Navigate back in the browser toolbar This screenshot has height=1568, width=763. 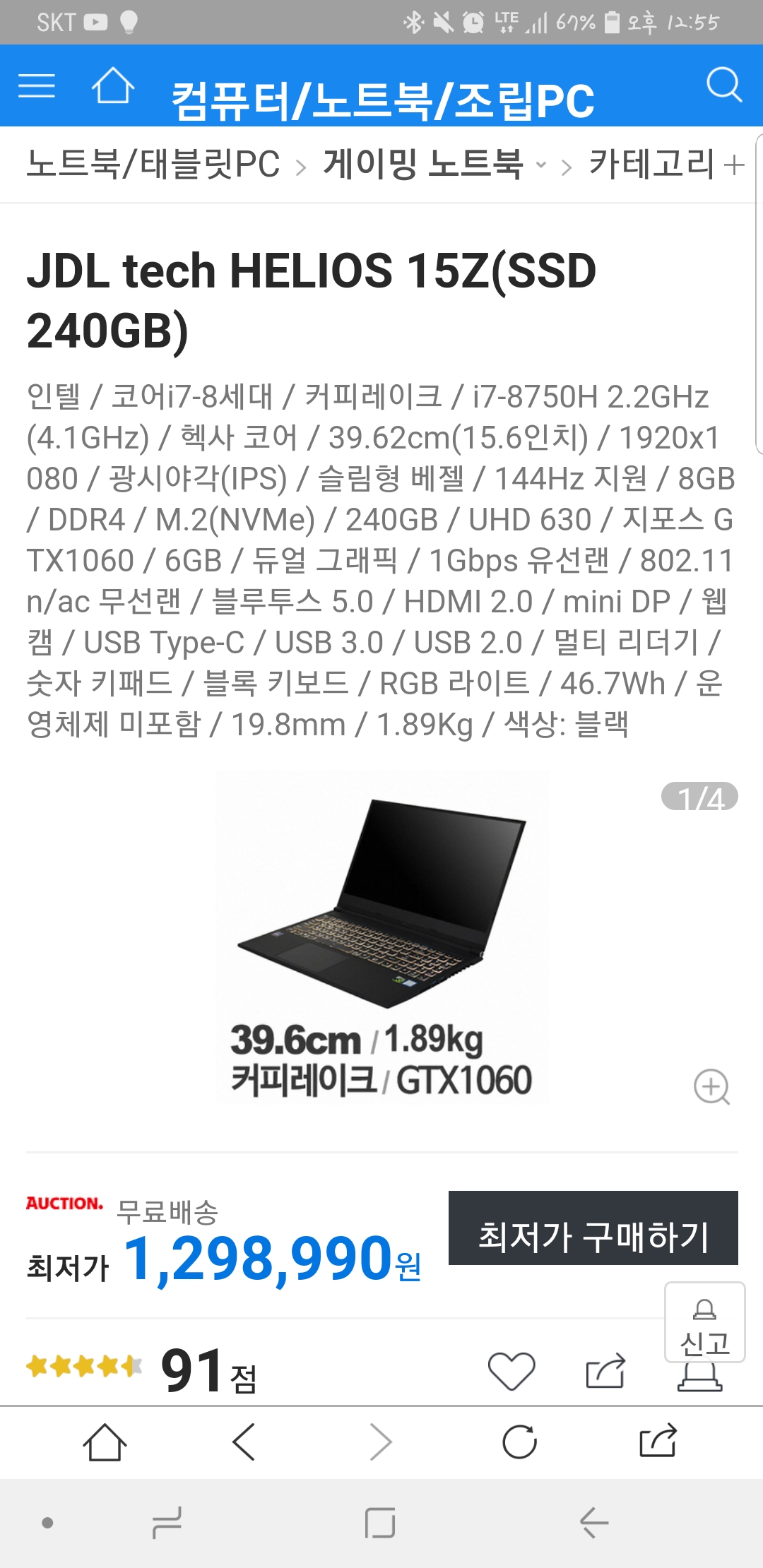[244, 1442]
